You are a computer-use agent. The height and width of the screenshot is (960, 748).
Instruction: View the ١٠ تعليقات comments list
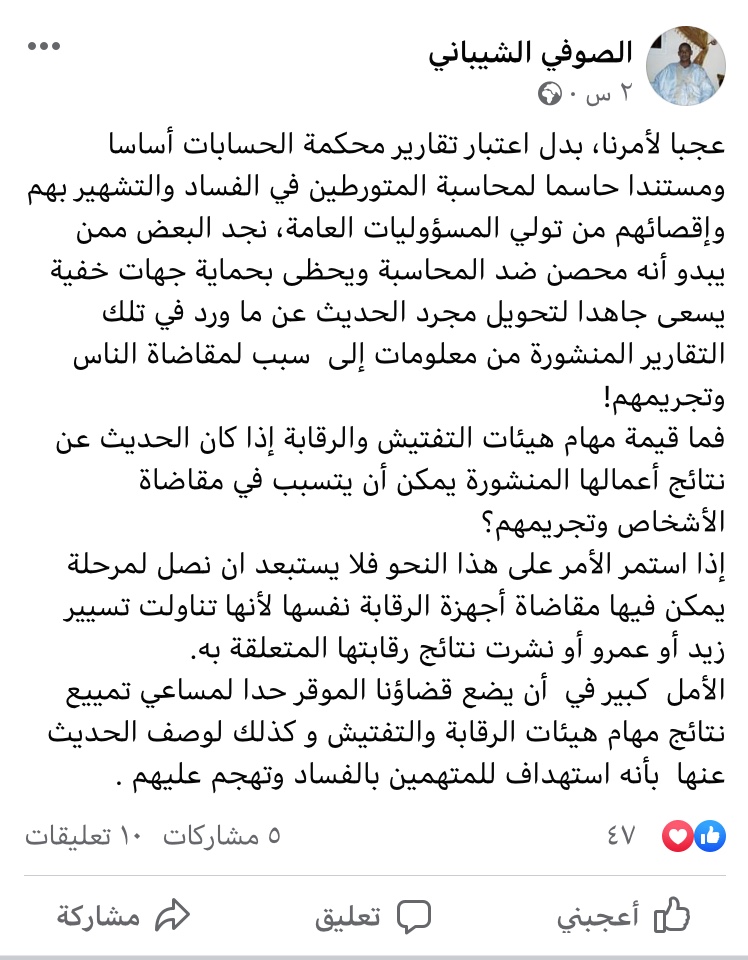tap(90, 838)
